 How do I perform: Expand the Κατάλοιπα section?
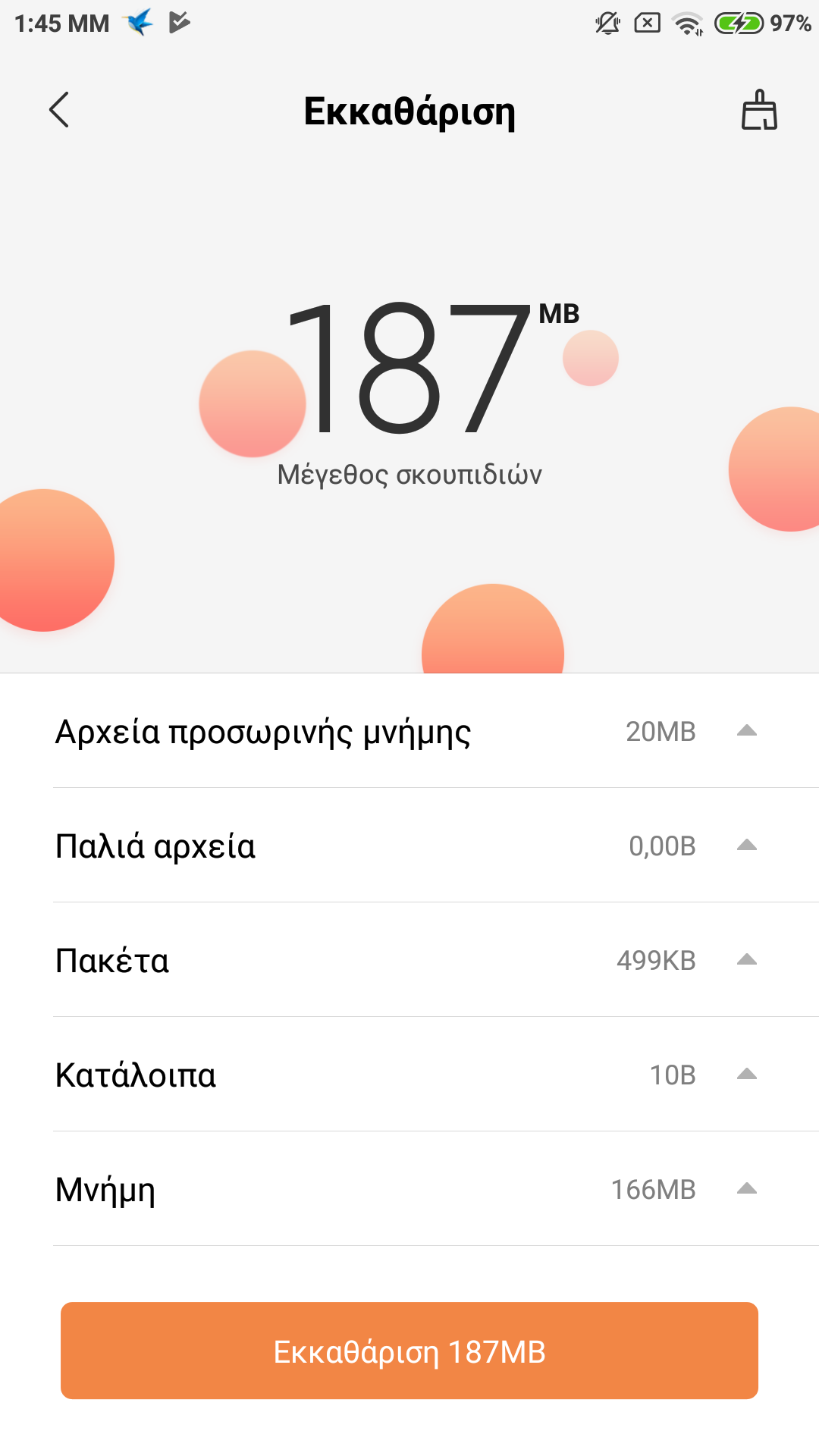click(x=747, y=1075)
